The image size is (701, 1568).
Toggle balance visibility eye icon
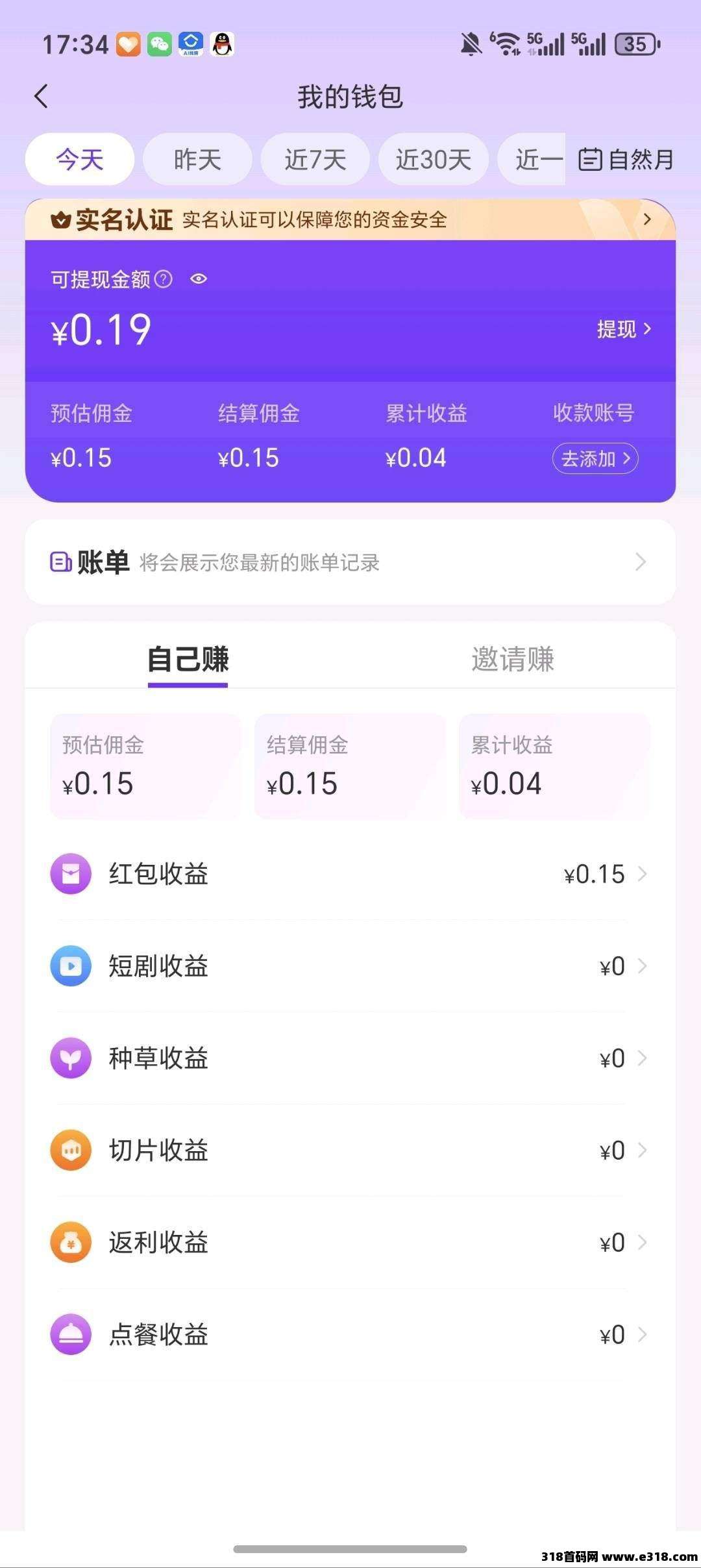click(199, 279)
